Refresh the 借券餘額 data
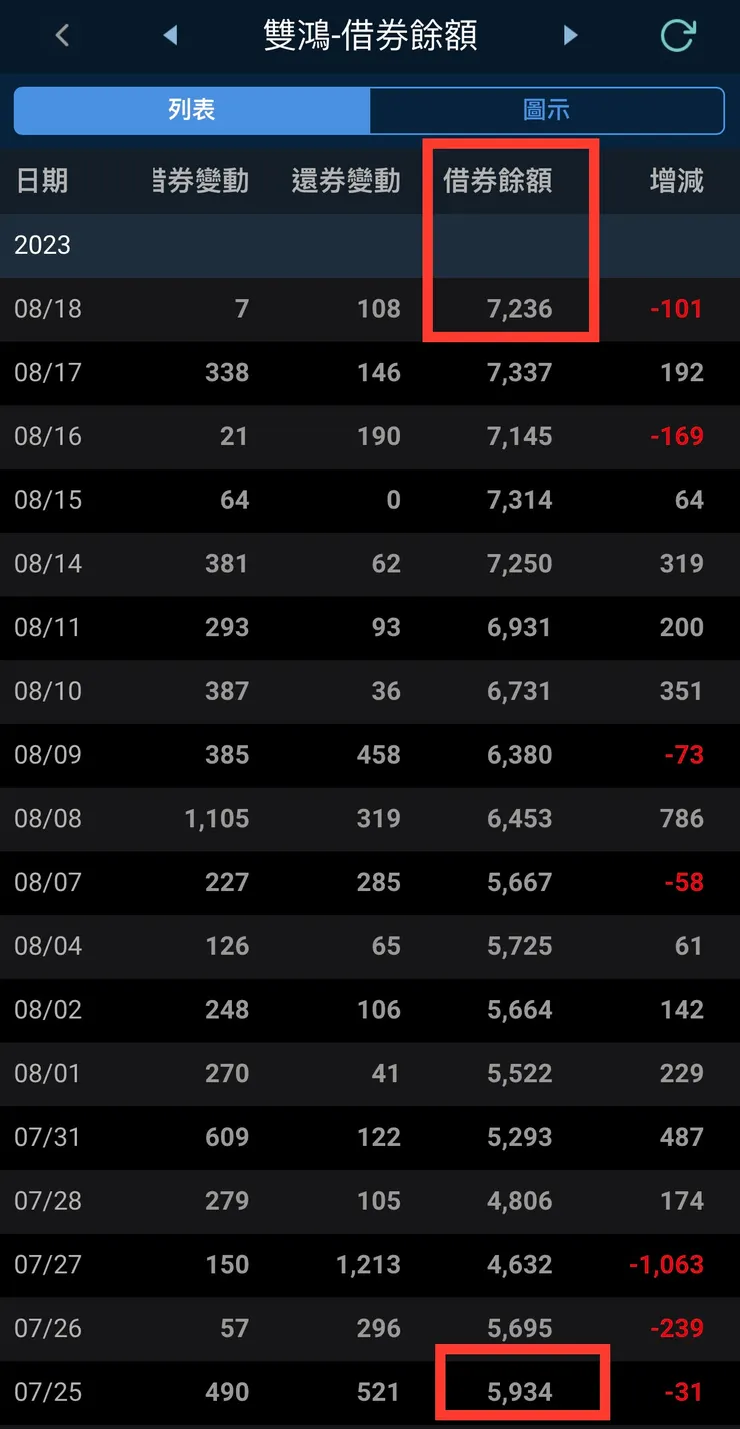The image size is (740, 1429). click(677, 36)
